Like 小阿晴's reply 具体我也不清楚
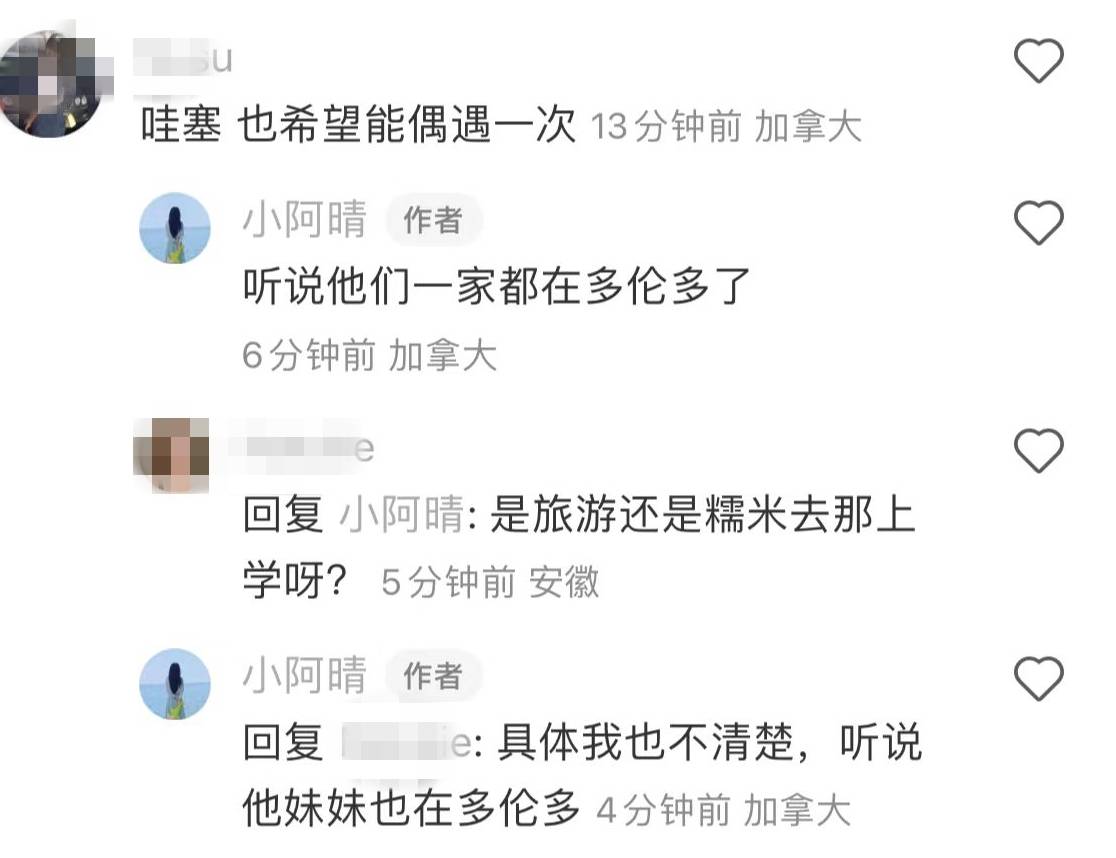This screenshot has height=858, width=1116. (1038, 680)
